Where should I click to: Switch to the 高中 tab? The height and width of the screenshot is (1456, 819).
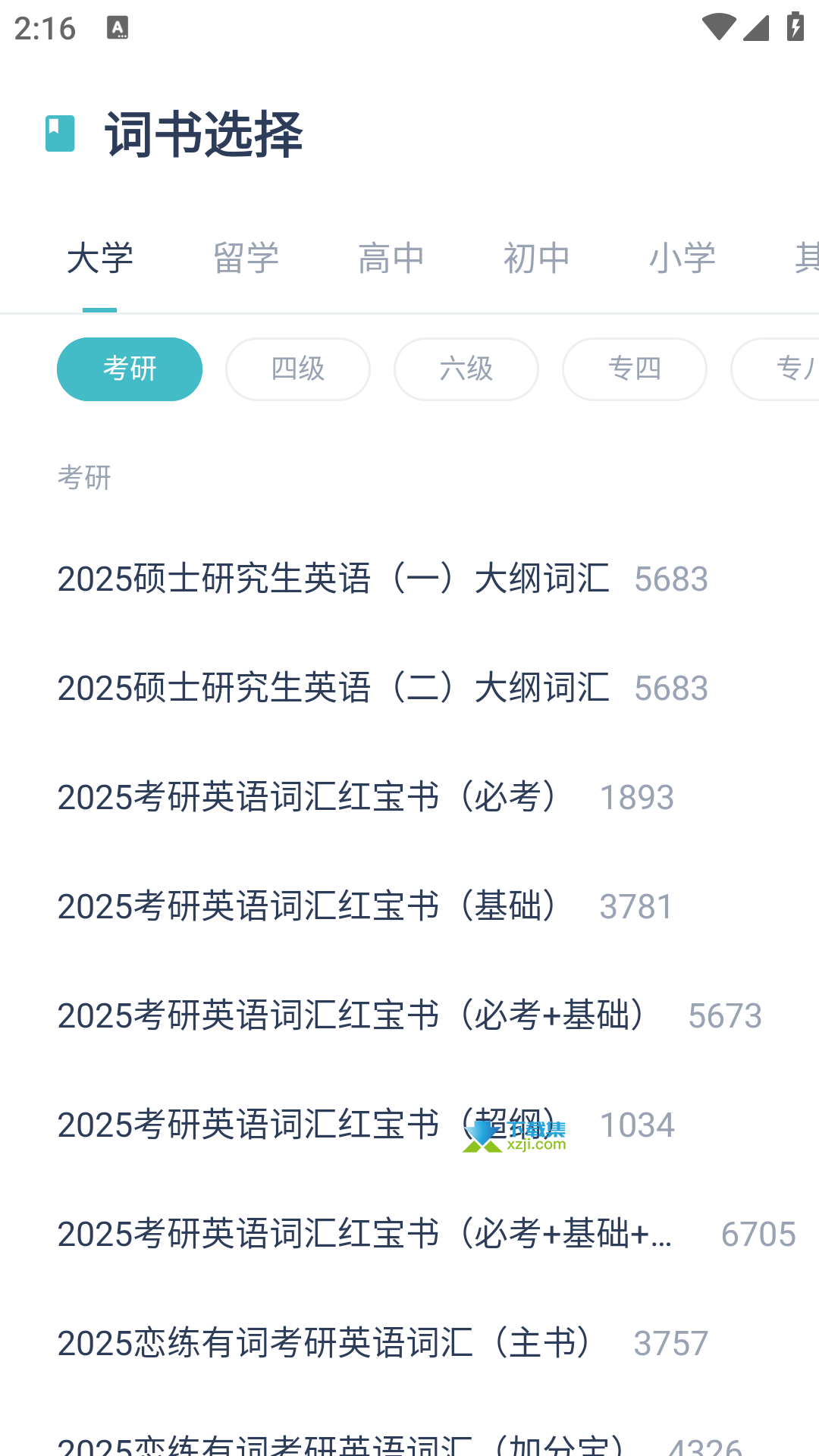[391, 258]
